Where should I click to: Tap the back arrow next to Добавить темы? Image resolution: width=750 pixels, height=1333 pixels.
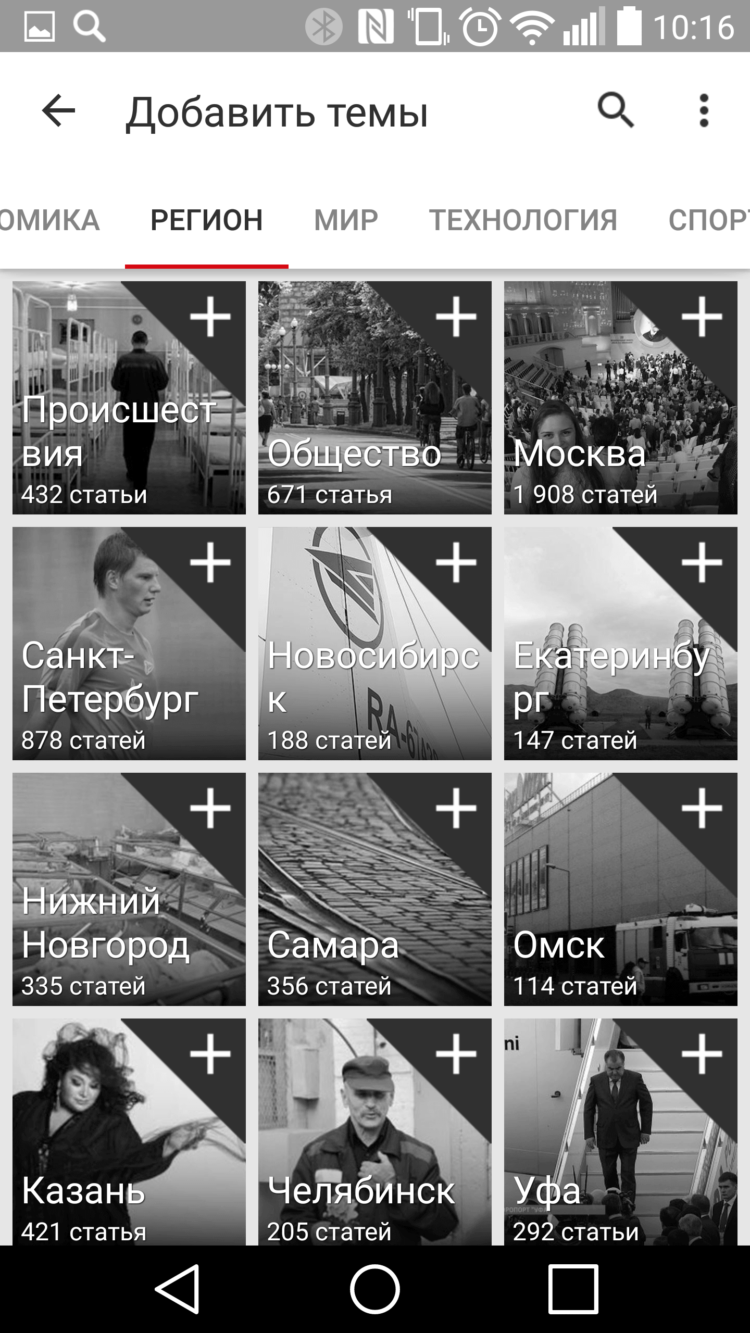click(56, 110)
